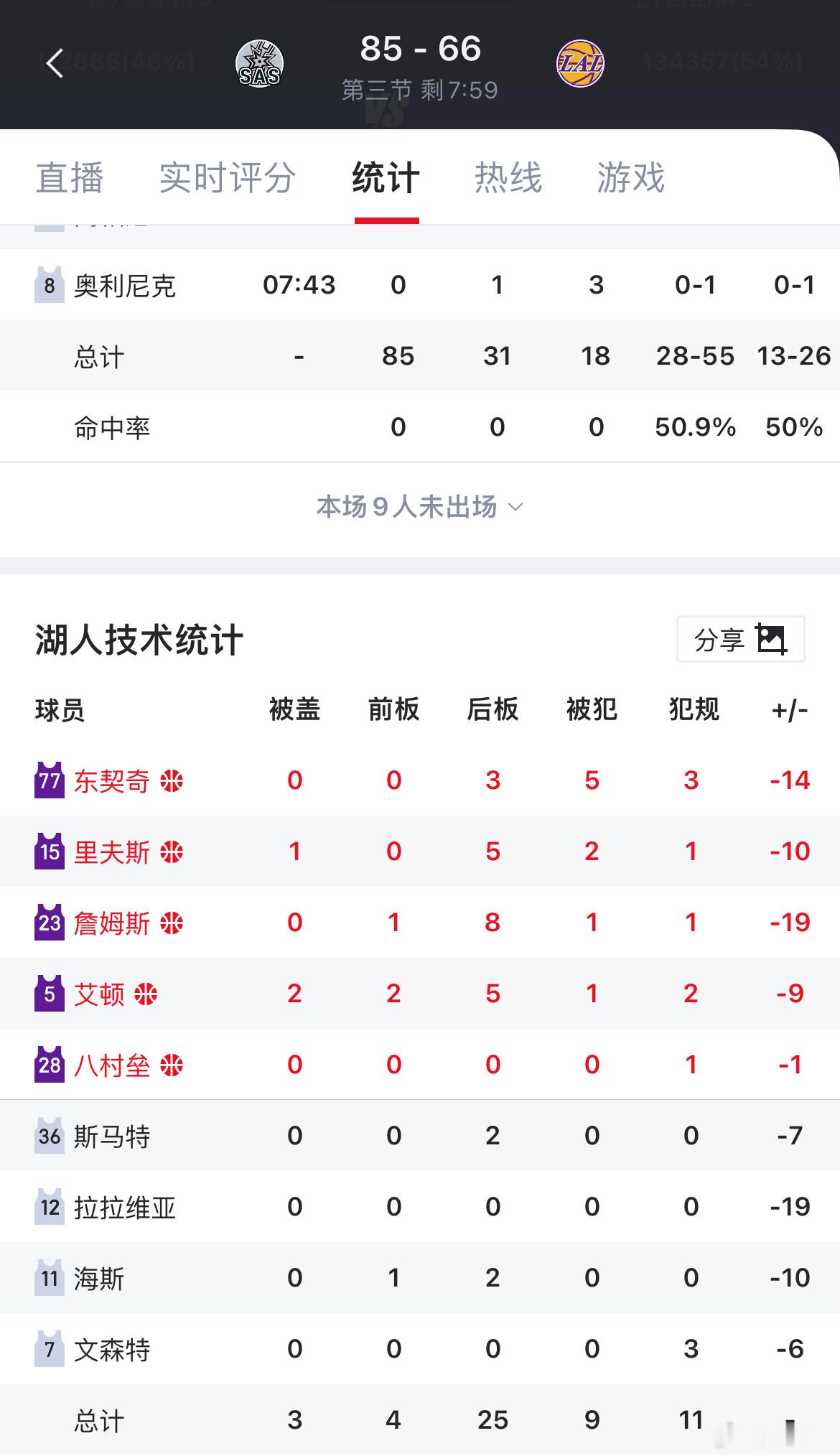Expand the 本场9人未出场 list
The width and height of the screenshot is (840, 1456).
pos(408,507)
